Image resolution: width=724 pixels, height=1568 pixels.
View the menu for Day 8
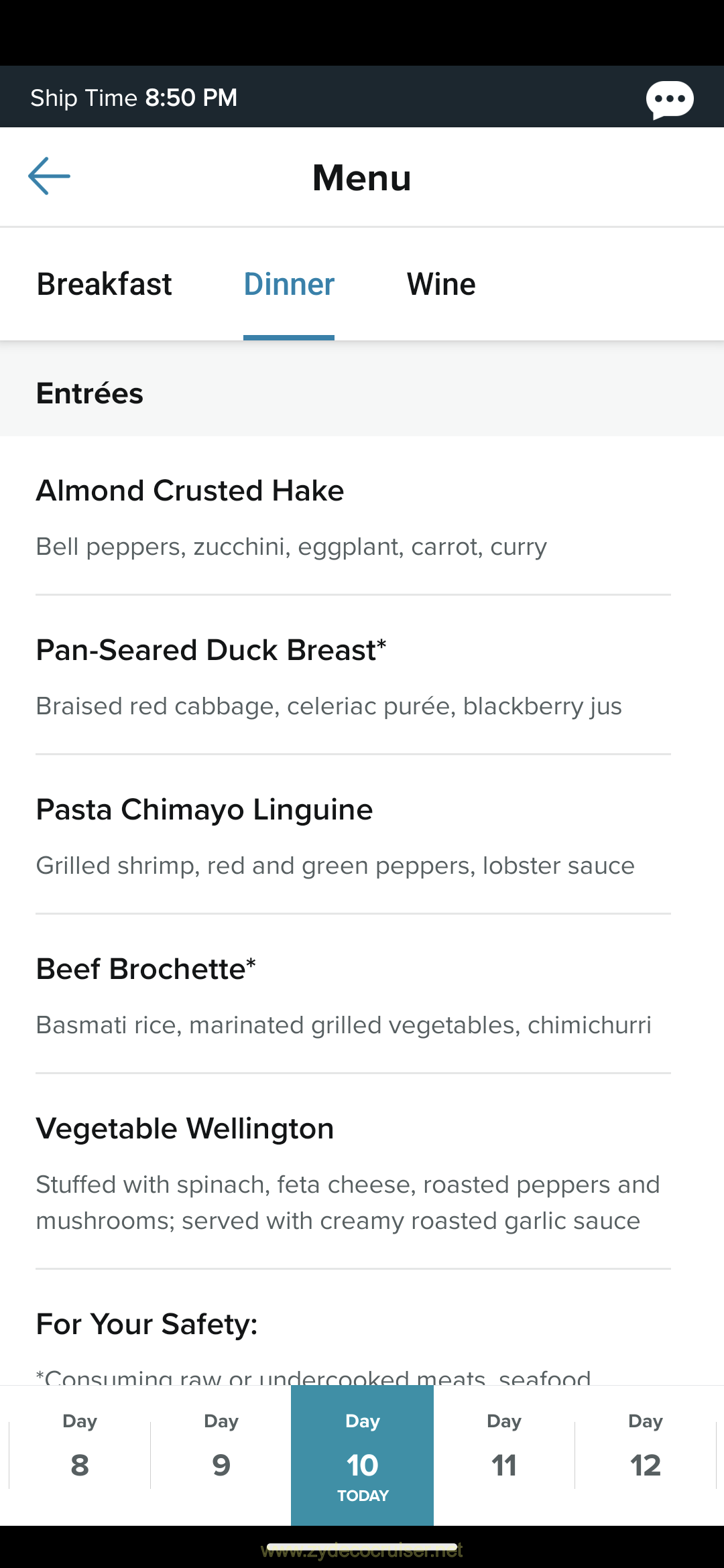tap(80, 1455)
